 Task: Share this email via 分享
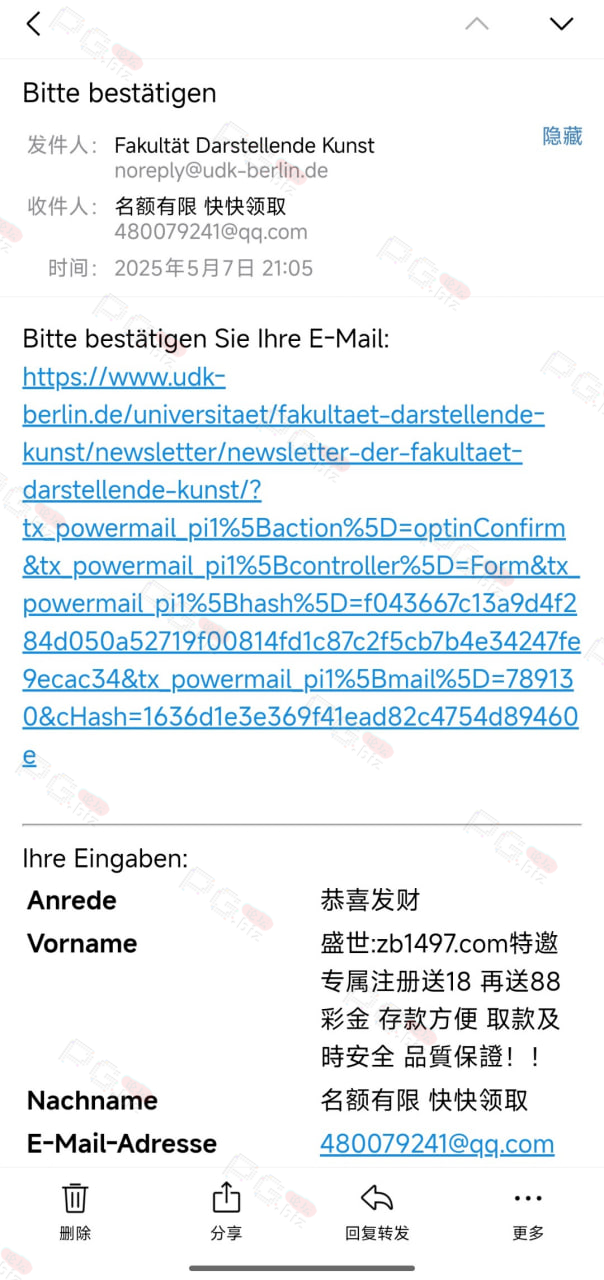coord(226,1211)
